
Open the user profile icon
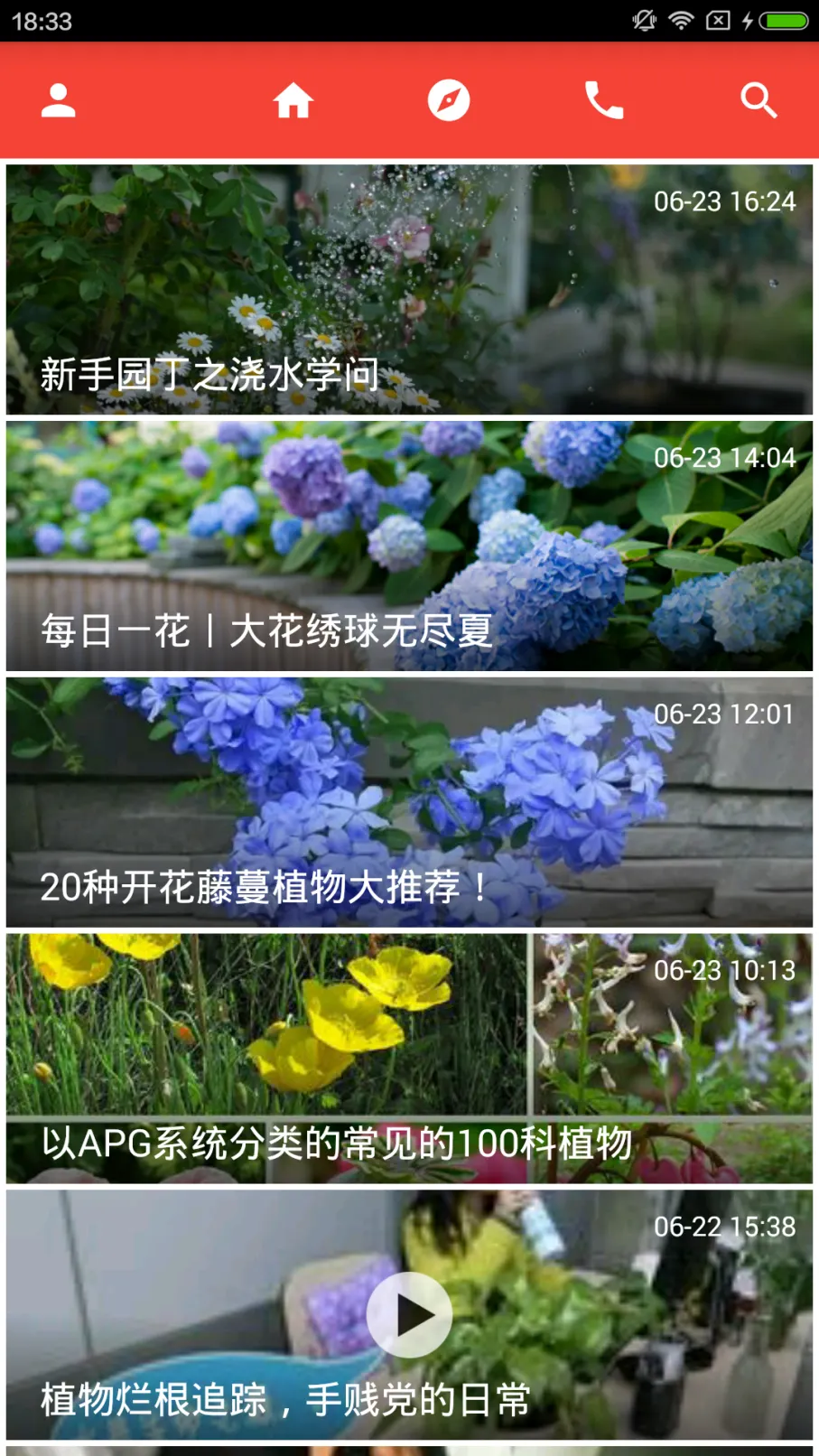59,100
